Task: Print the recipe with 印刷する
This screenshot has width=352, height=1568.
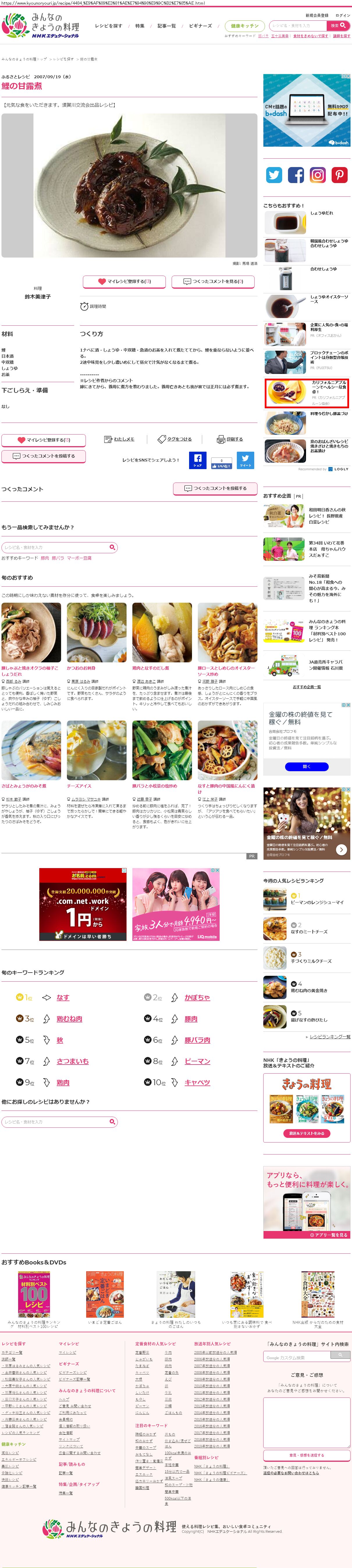Action: click(230, 439)
